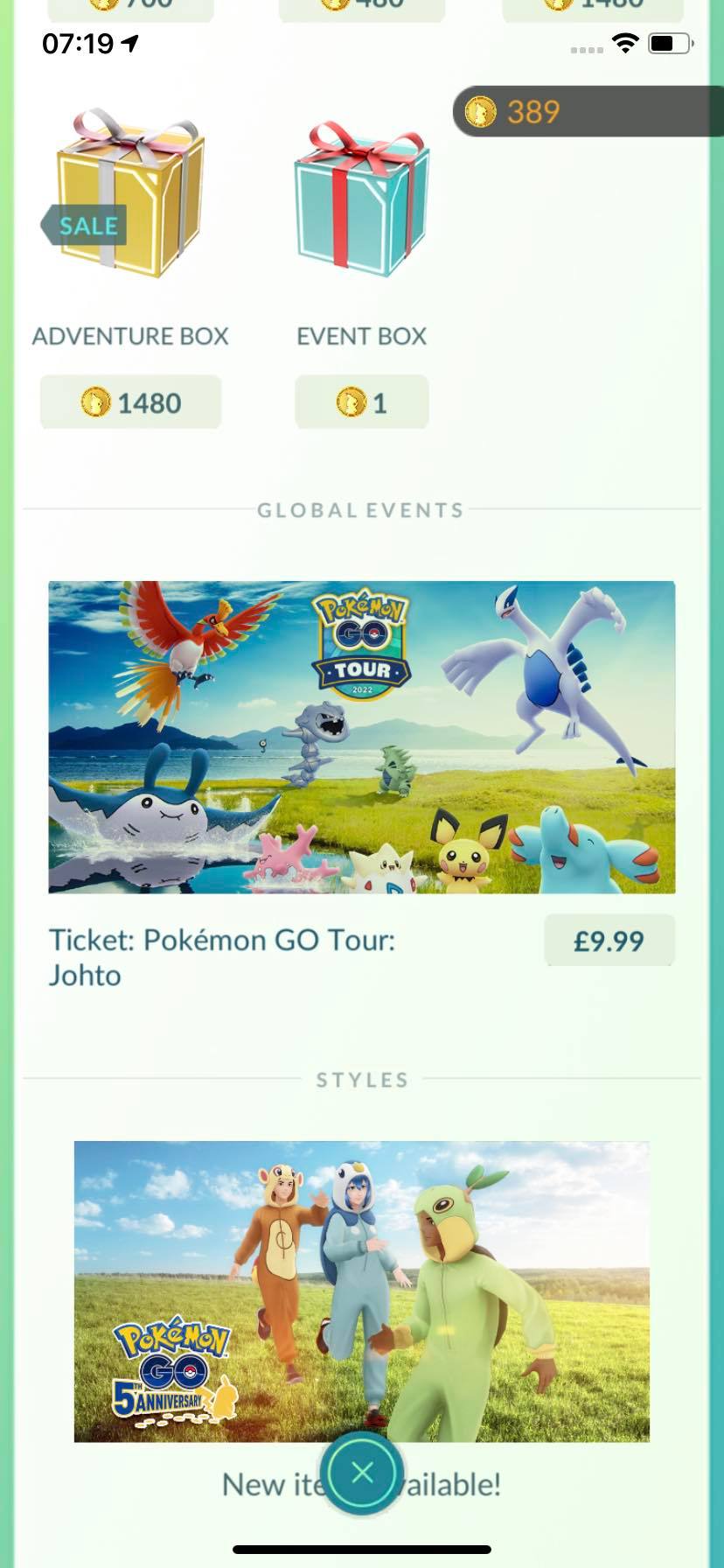Purchase the Johto ticket for £9.99
The height and width of the screenshot is (1568, 724).
point(609,941)
